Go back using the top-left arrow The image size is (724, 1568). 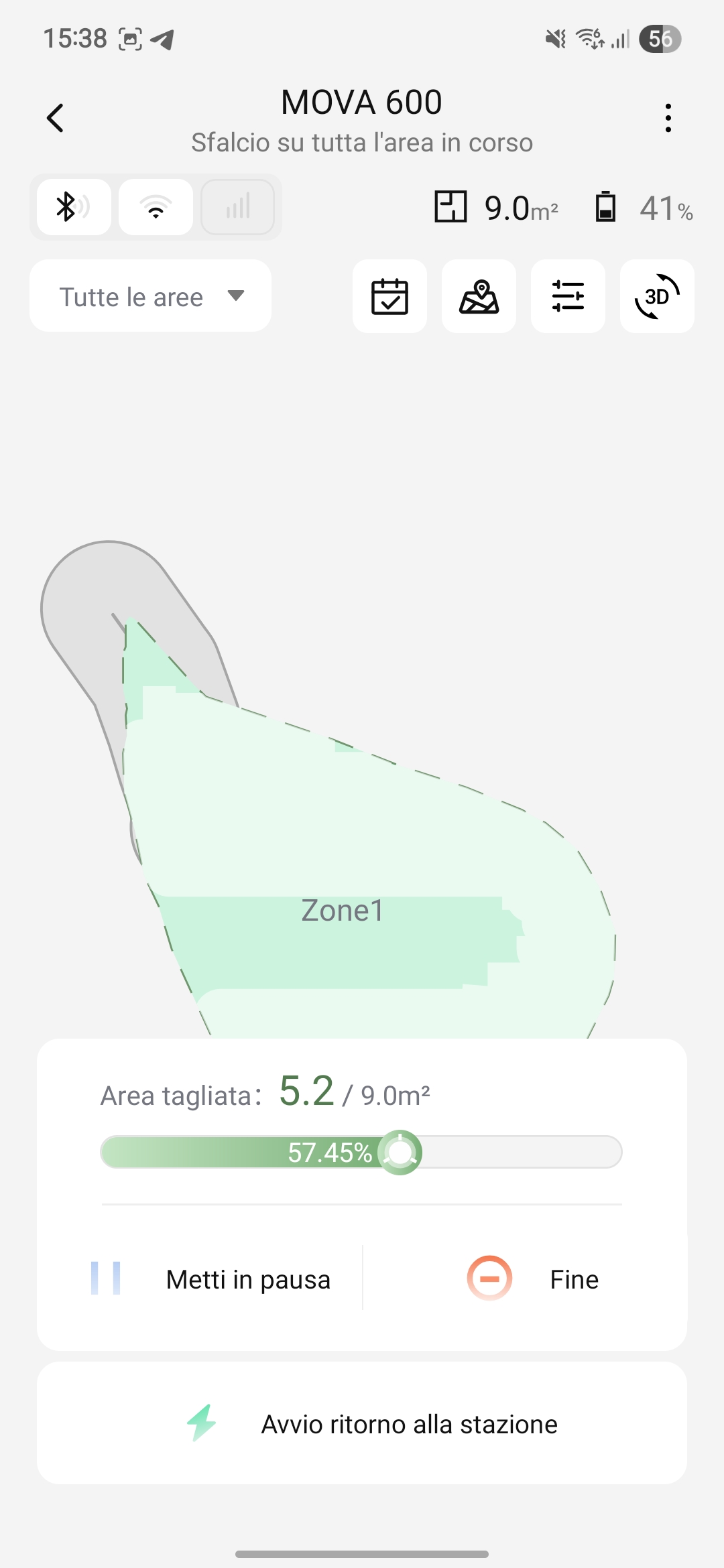click(55, 118)
